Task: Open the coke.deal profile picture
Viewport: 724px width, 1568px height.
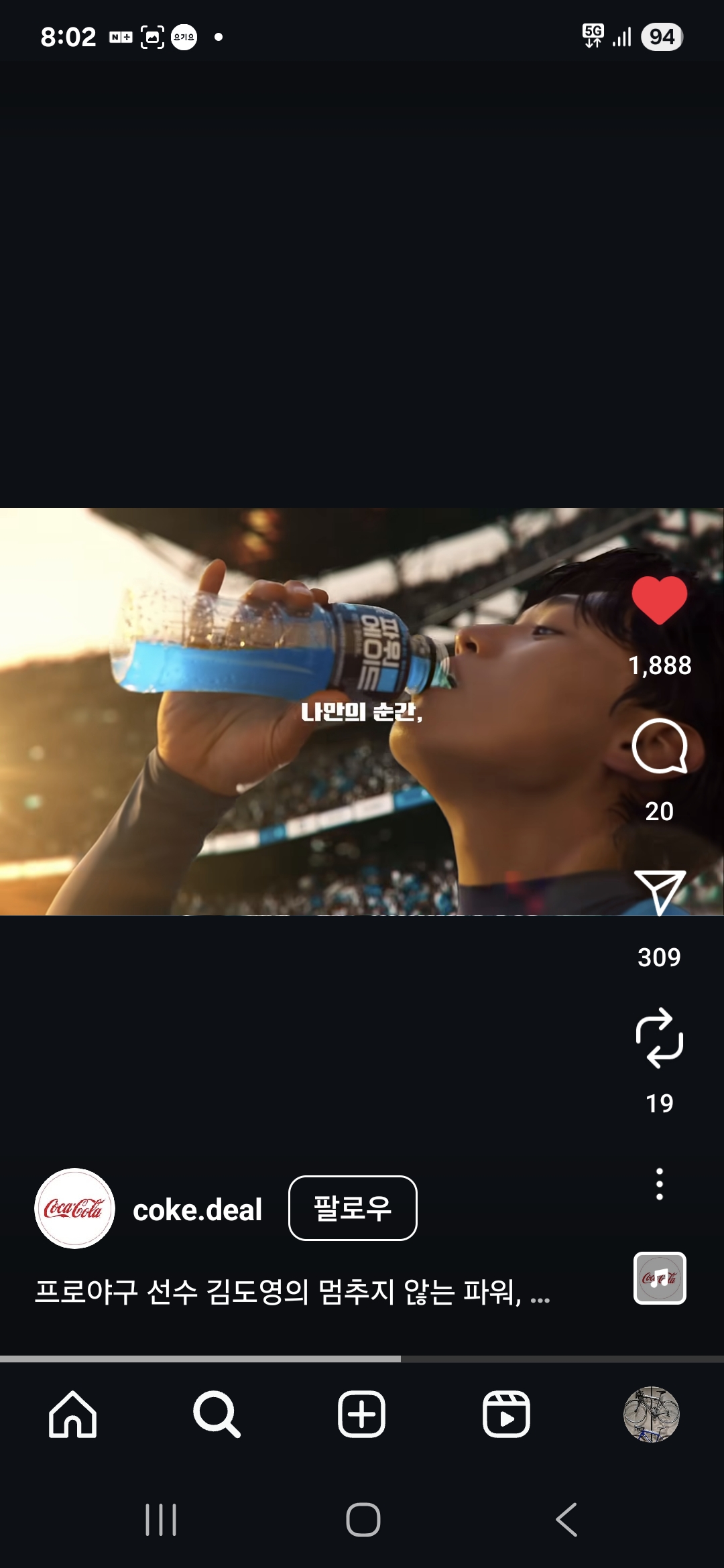Action: tap(74, 1208)
